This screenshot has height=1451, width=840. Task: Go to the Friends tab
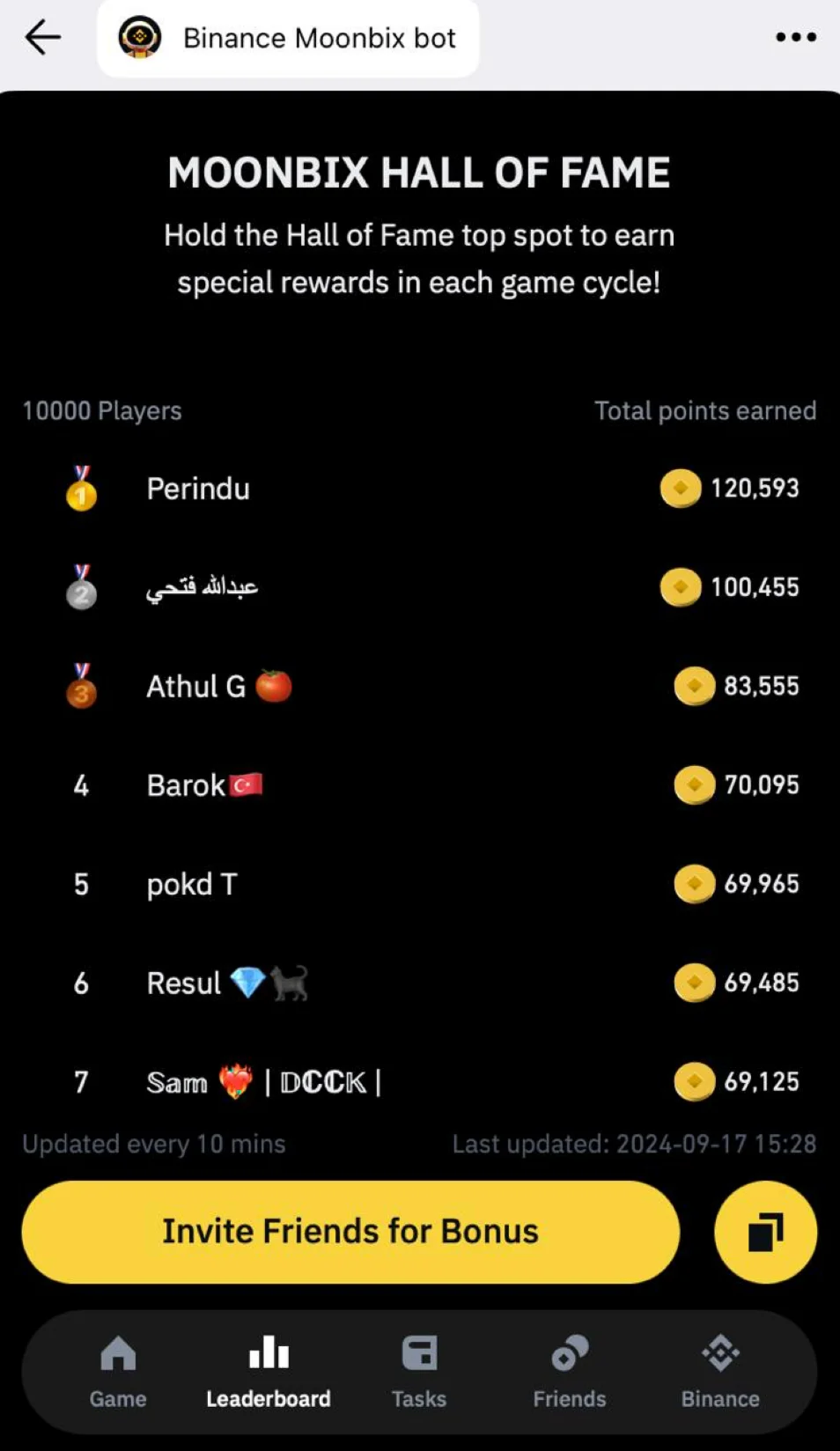570,1372
